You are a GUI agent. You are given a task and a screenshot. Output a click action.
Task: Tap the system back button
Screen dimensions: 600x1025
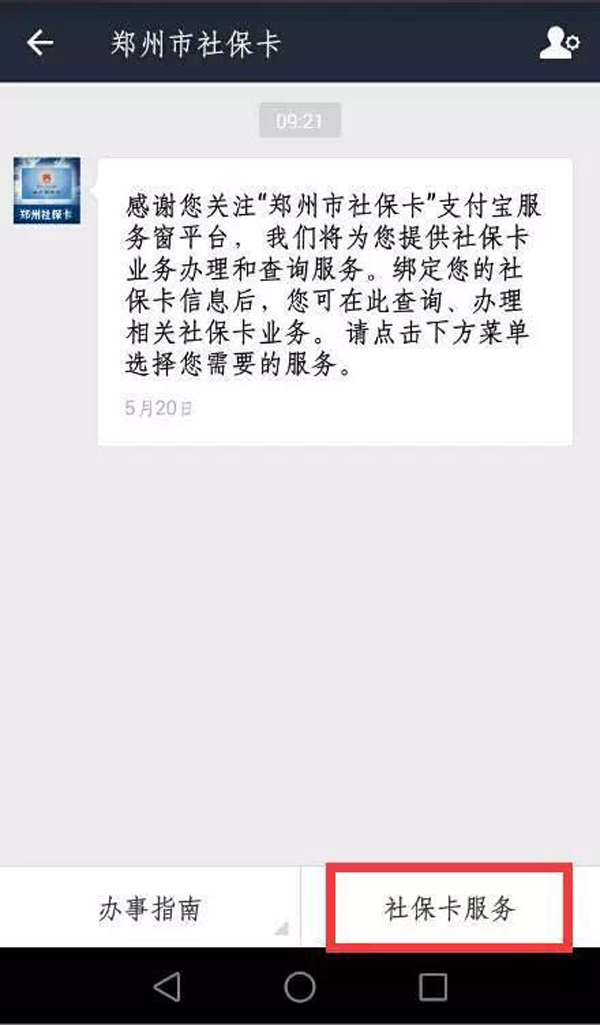click(x=167, y=988)
